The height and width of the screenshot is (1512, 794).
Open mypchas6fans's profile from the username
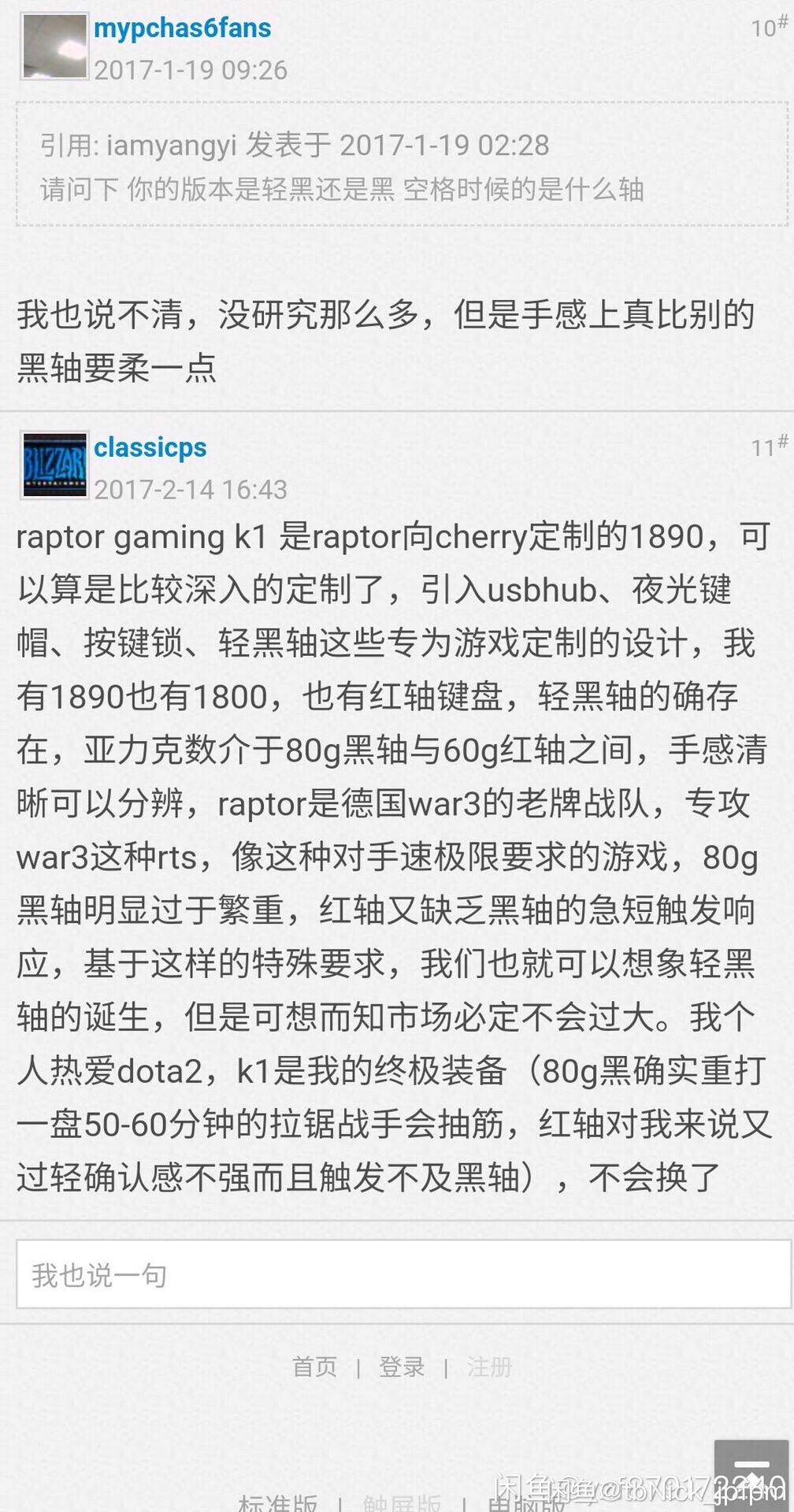tap(183, 29)
